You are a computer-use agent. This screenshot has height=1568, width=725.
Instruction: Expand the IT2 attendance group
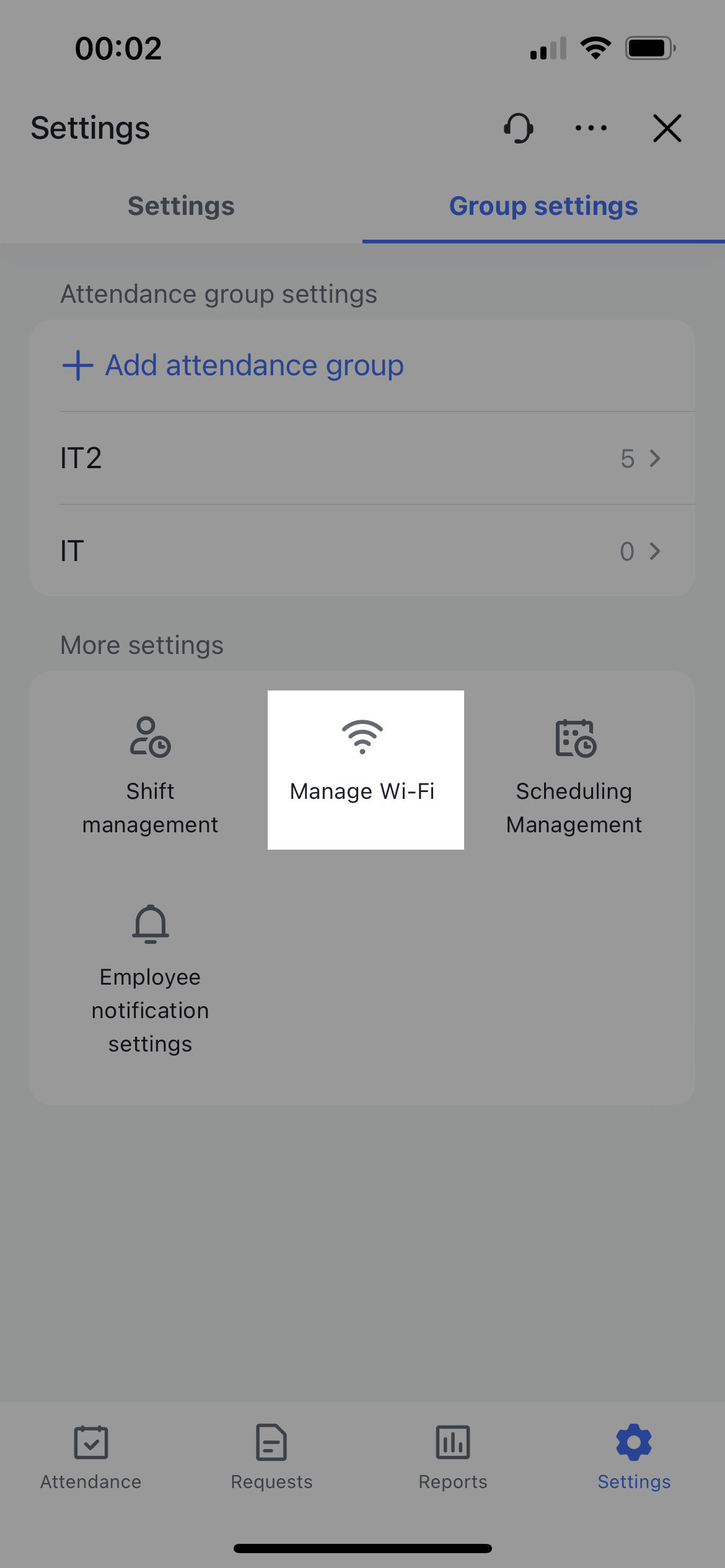coord(362,458)
